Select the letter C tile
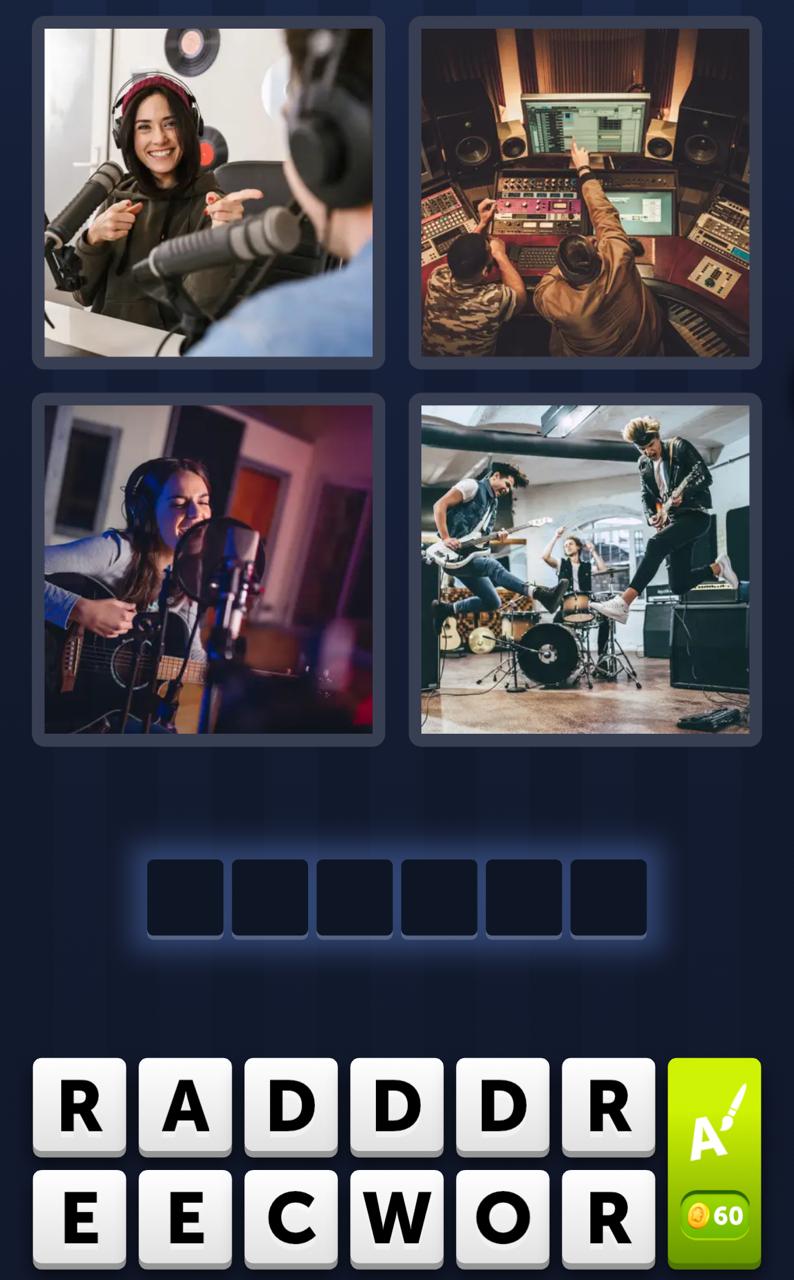Image resolution: width=794 pixels, height=1280 pixels. tap(290, 1218)
